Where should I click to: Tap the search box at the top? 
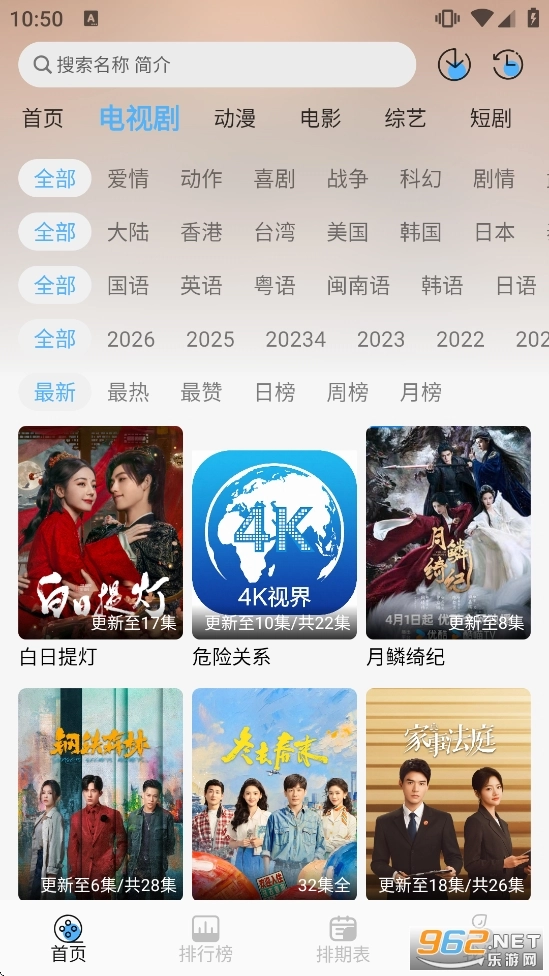click(x=217, y=65)
